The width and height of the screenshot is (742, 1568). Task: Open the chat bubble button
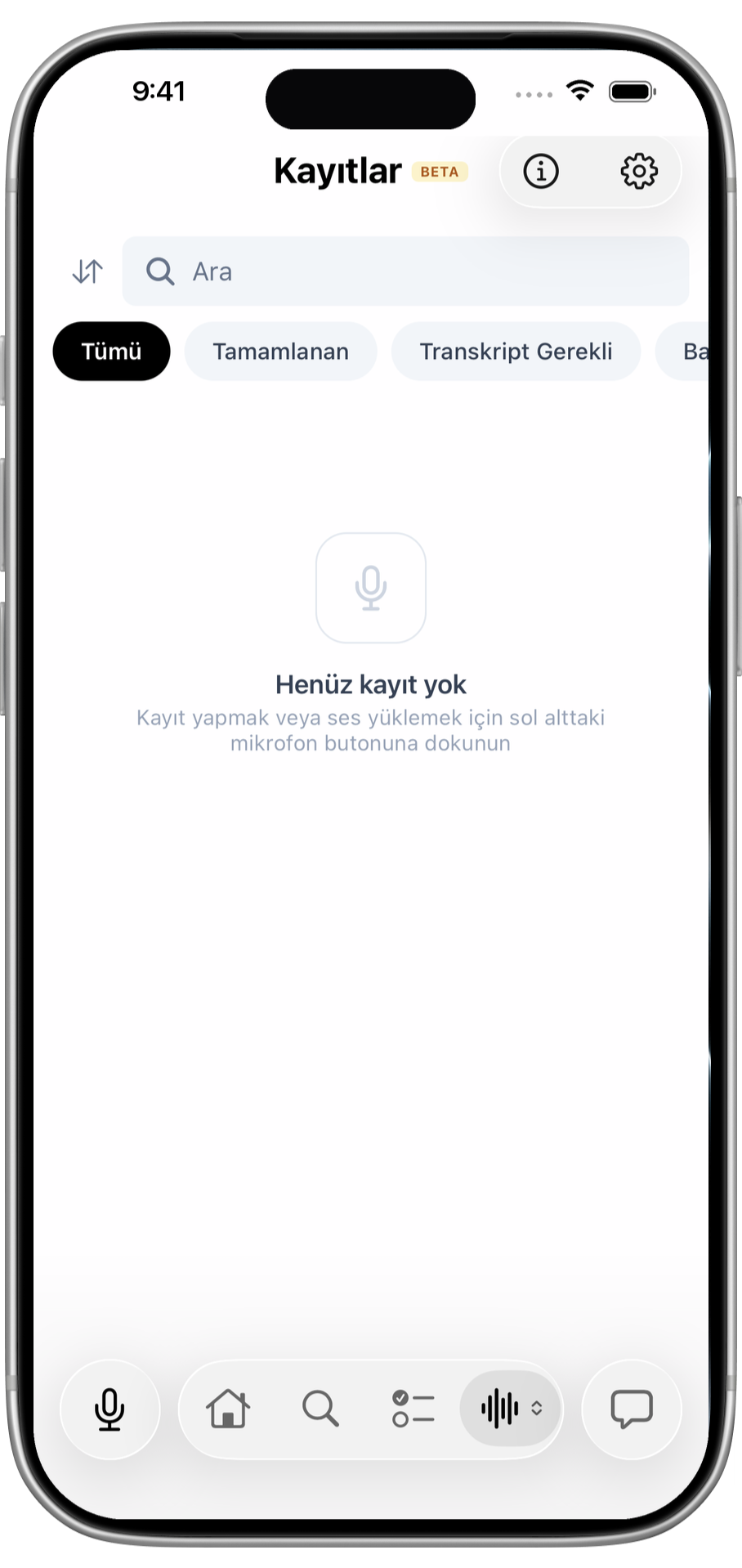tap(632, 1409)
